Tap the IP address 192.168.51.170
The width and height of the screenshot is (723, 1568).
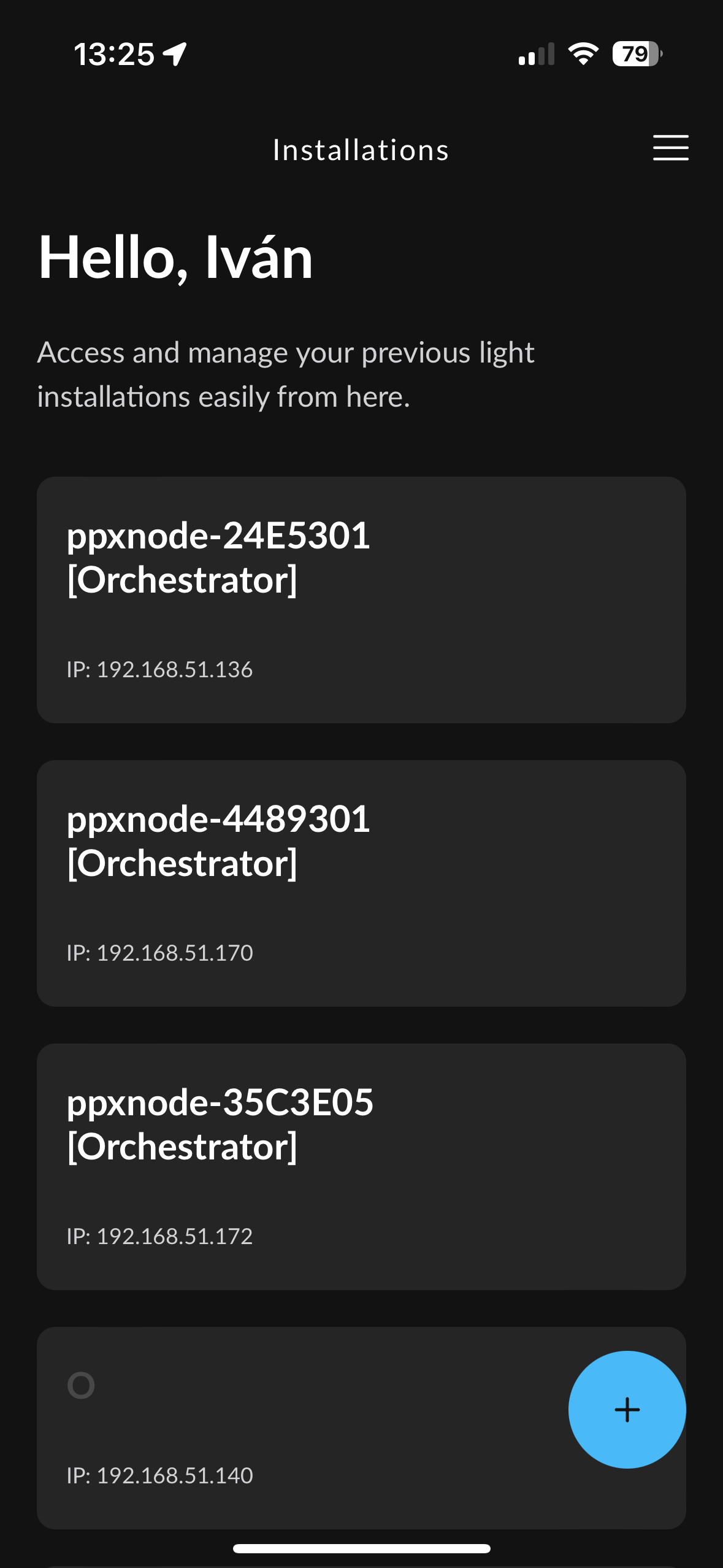159,952
